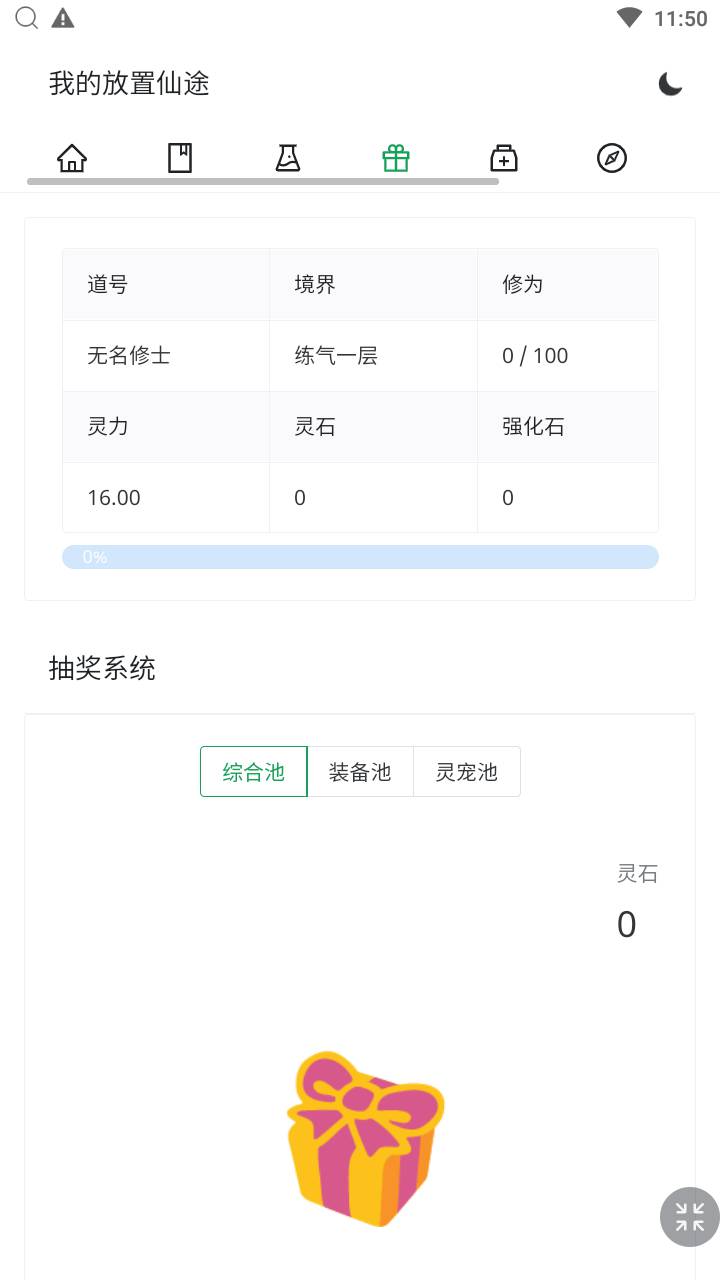Tap the gift box to draw

tap(365, 1139)
